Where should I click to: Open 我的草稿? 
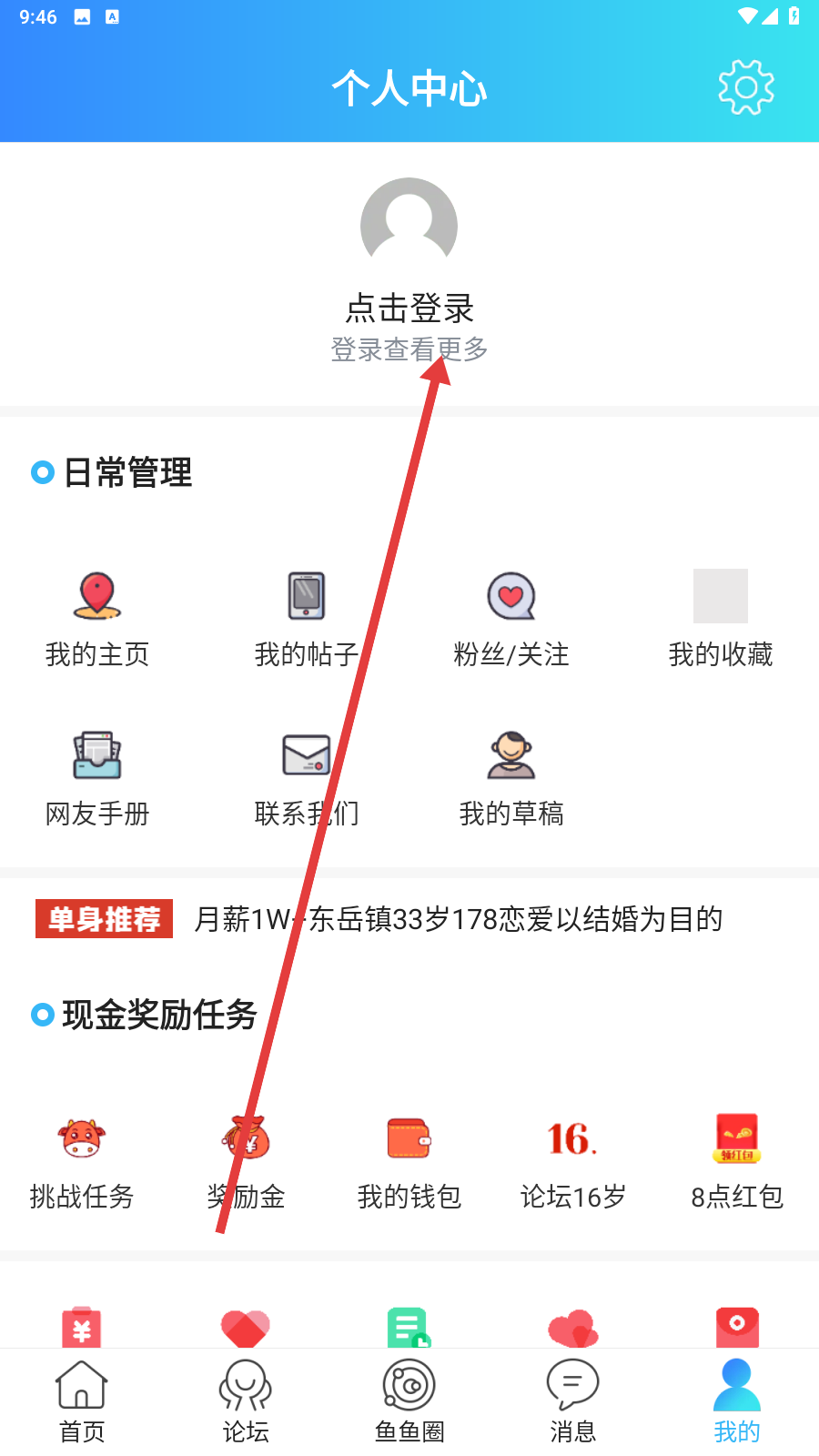click(511, 779)
